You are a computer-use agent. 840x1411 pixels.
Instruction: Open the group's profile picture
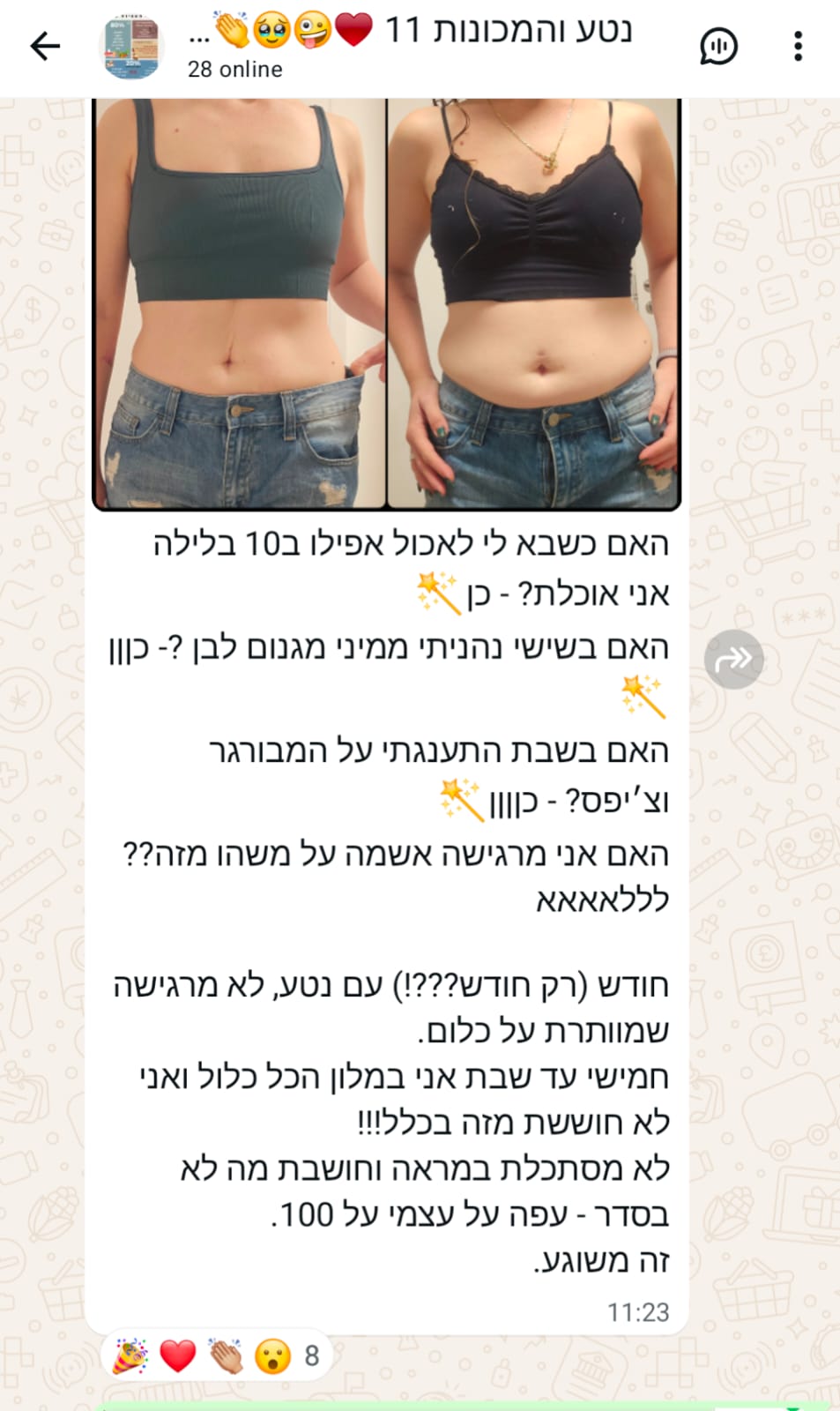tap(132, 49)
